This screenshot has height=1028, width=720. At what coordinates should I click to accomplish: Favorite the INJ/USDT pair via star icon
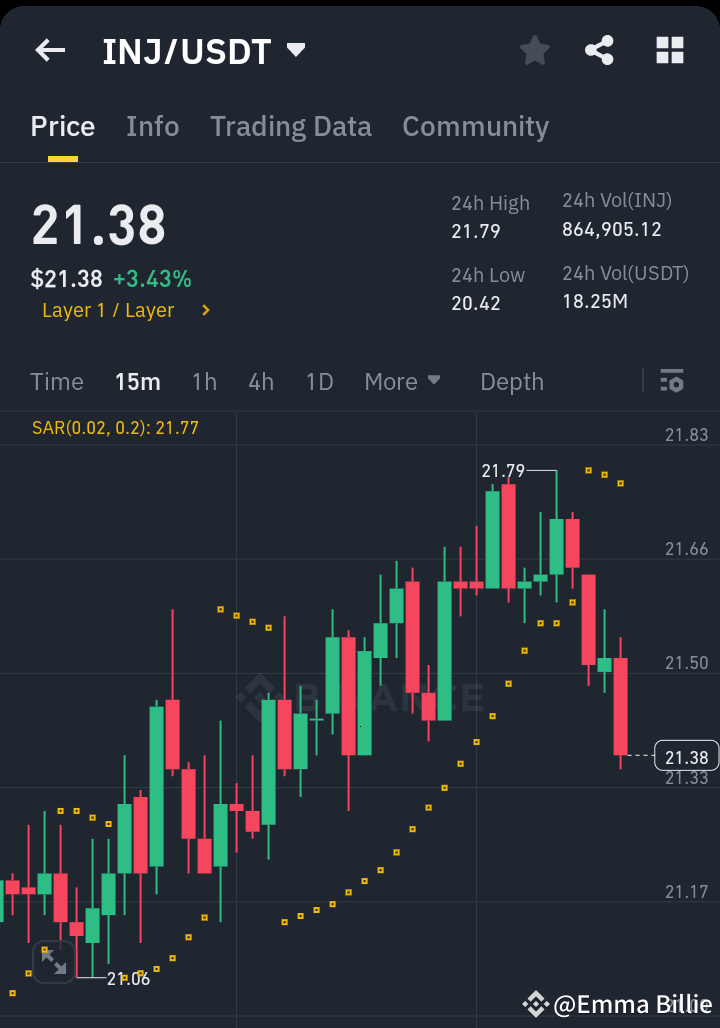[534, 50]
